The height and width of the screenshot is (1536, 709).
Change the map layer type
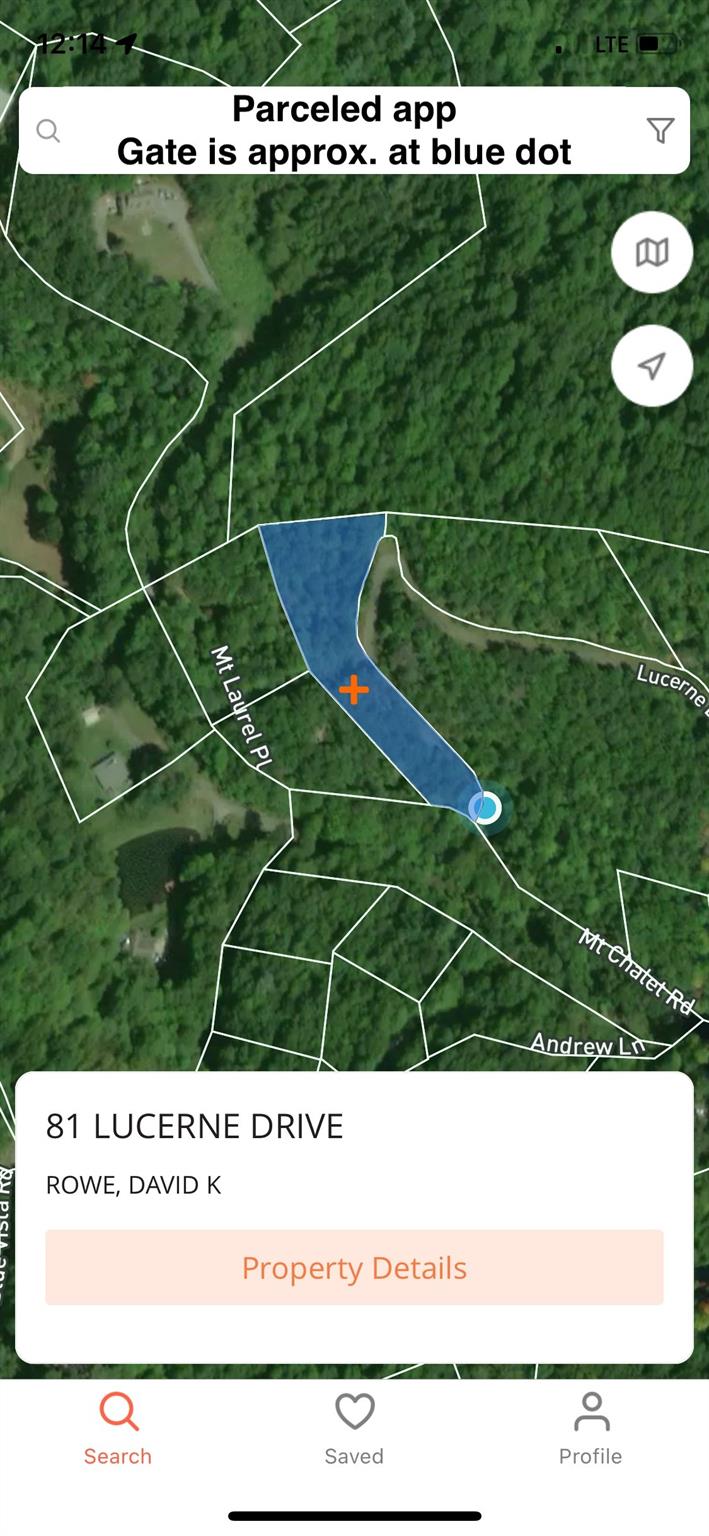point(652,253)
